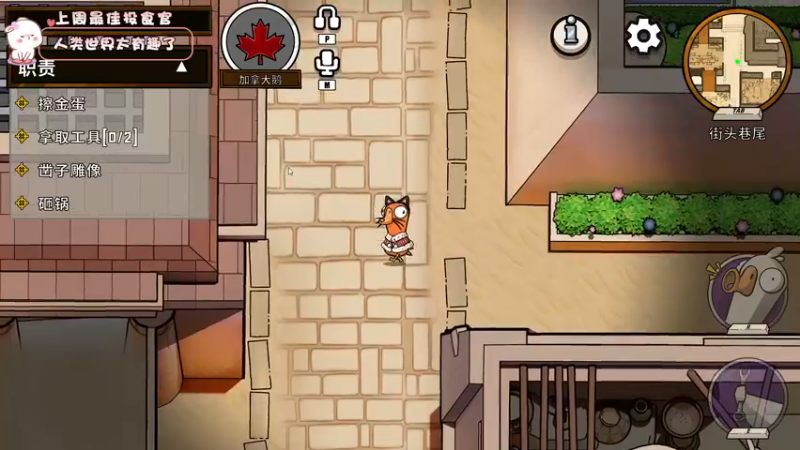
Task: Collapse the 职责 task list
Action: pyautogui.click(x=181, y=68)
